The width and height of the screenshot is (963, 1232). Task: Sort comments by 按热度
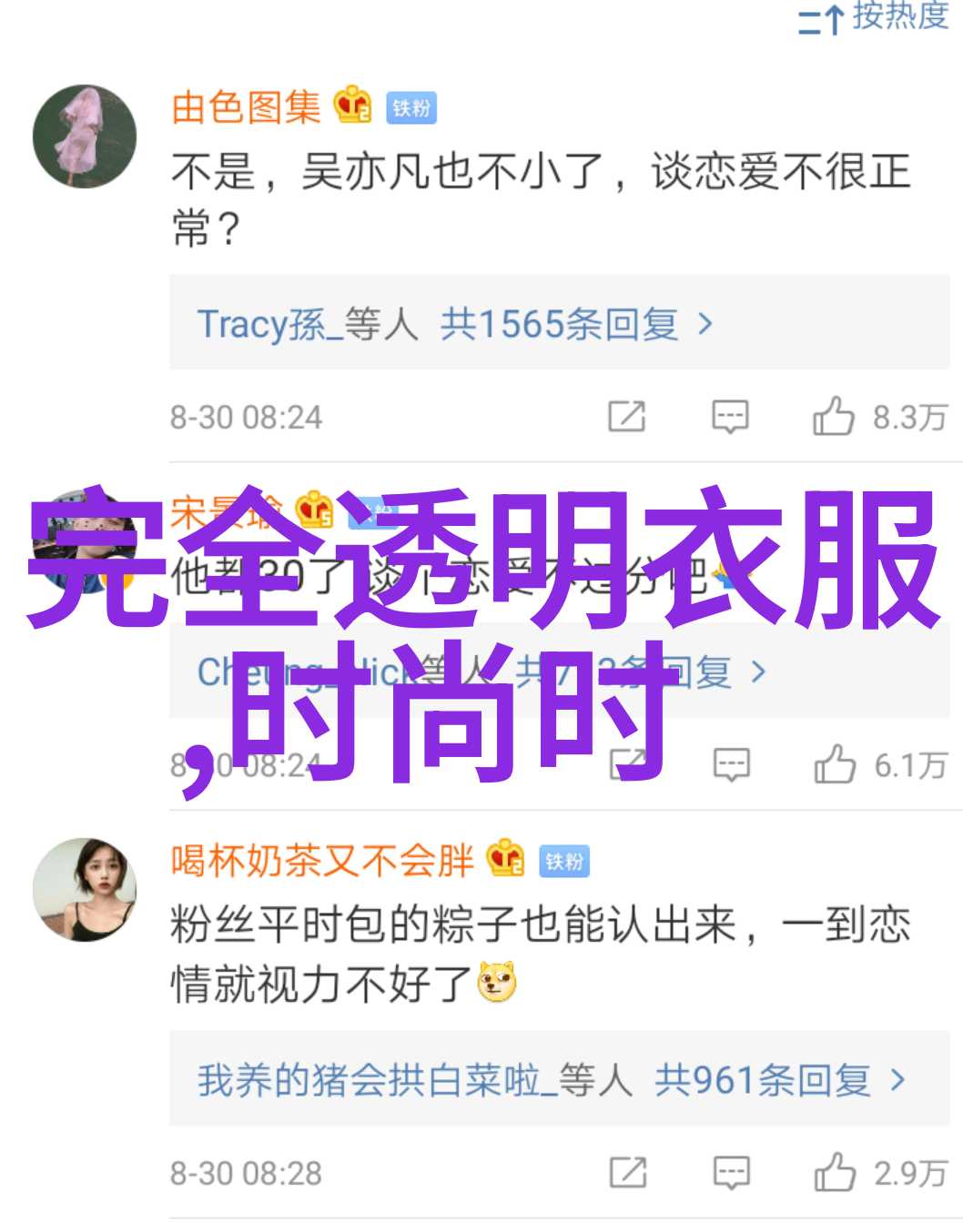pos(874,16)
